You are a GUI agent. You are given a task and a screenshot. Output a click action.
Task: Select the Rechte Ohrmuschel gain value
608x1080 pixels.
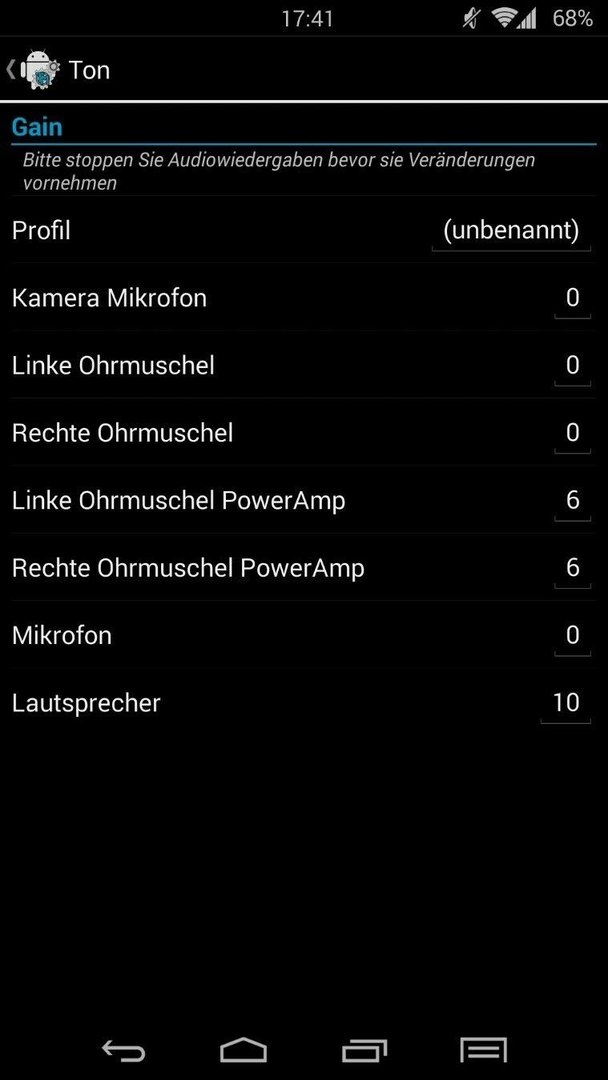[x=572, y=433]
